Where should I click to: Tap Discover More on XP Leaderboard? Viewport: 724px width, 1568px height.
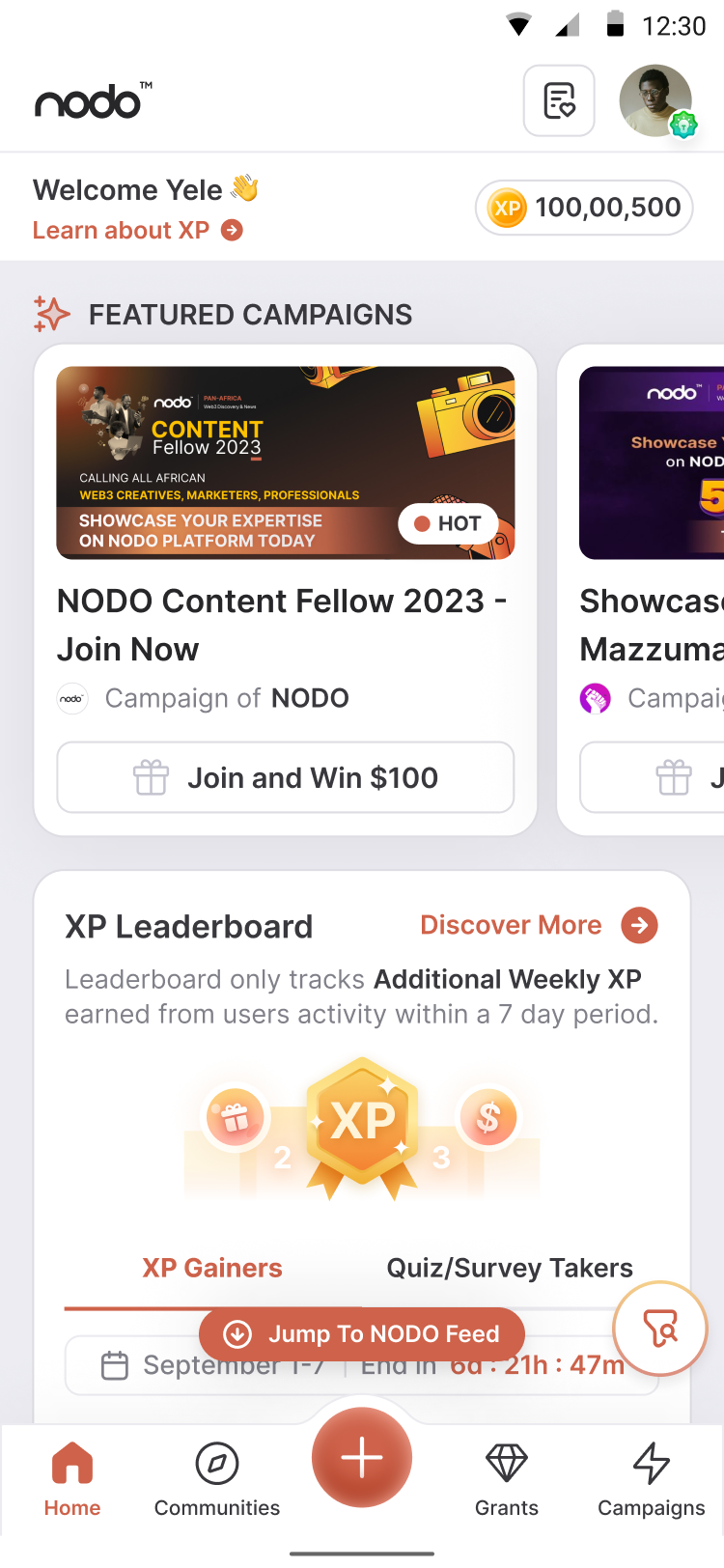[x=539, y=925]
